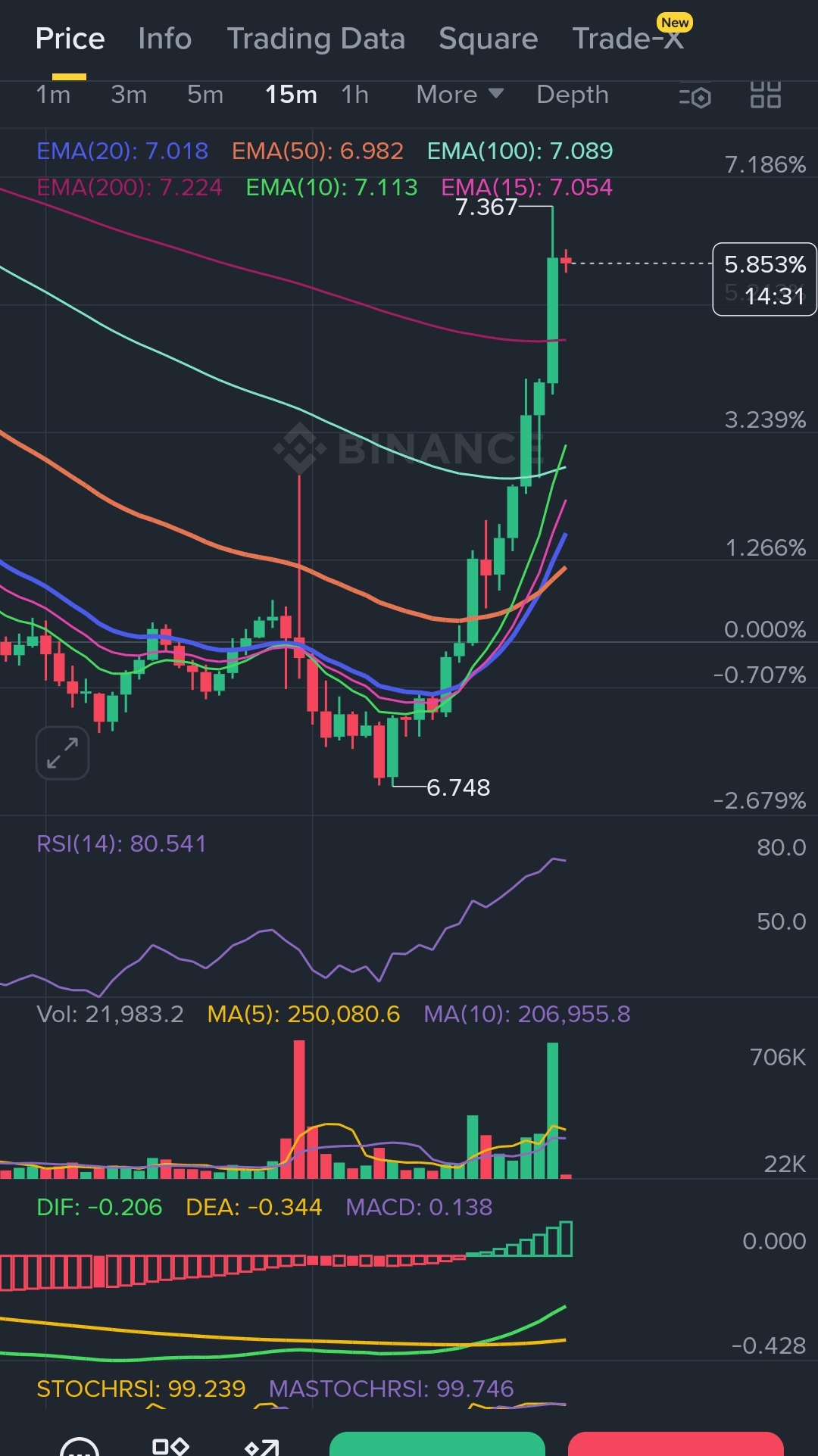This screenshot has height=1456, width=818.
Task: Switch to the Info tab
Action: tap(164, 39)
